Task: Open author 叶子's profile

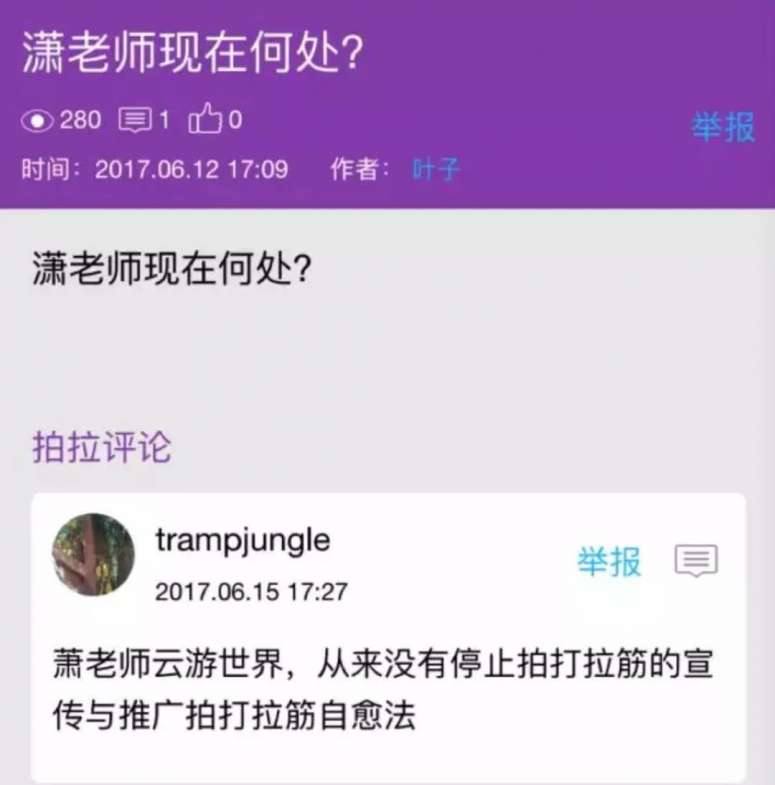Action: [x=436, y=169]
